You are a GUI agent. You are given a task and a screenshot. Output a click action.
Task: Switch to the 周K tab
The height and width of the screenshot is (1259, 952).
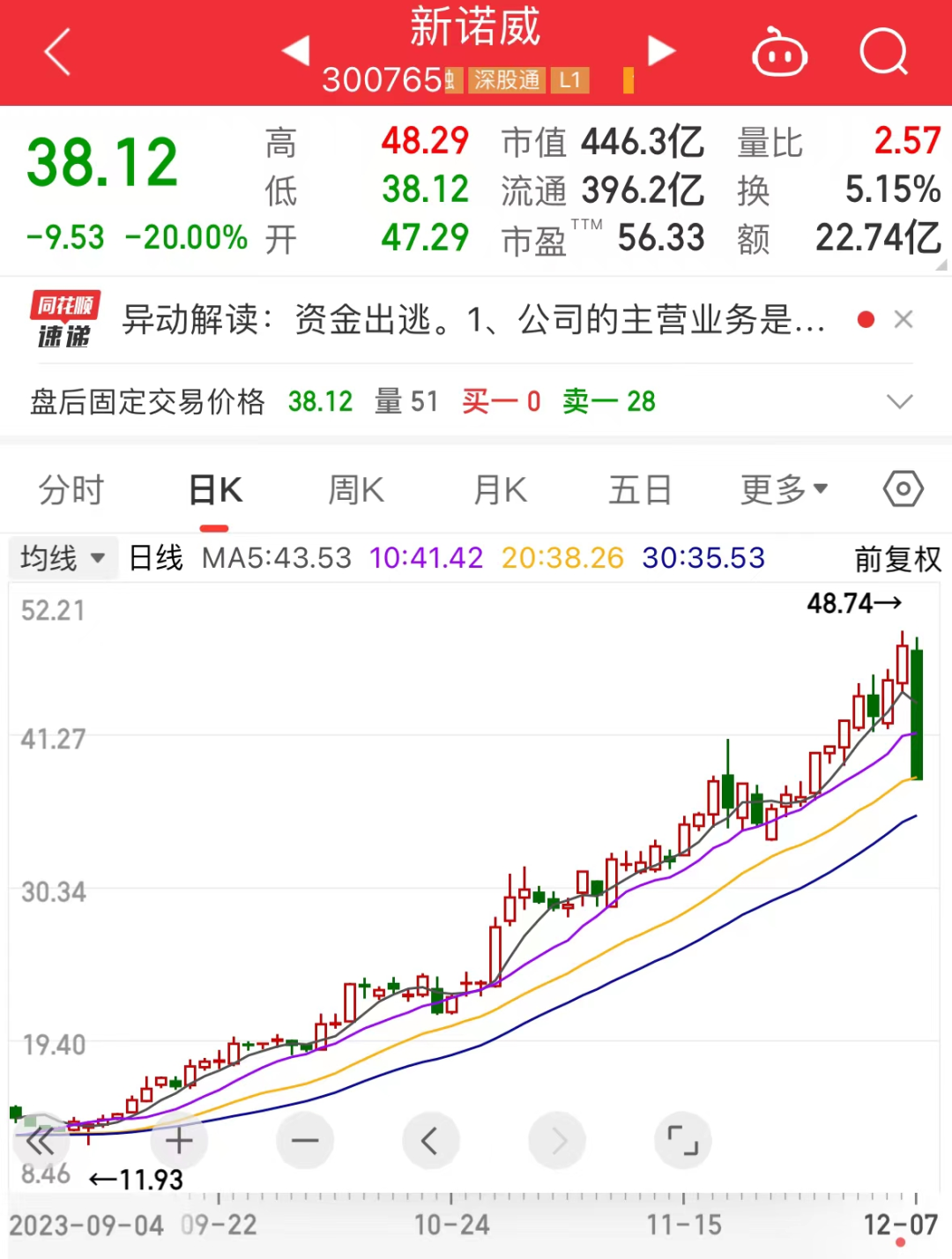(356, 490)
